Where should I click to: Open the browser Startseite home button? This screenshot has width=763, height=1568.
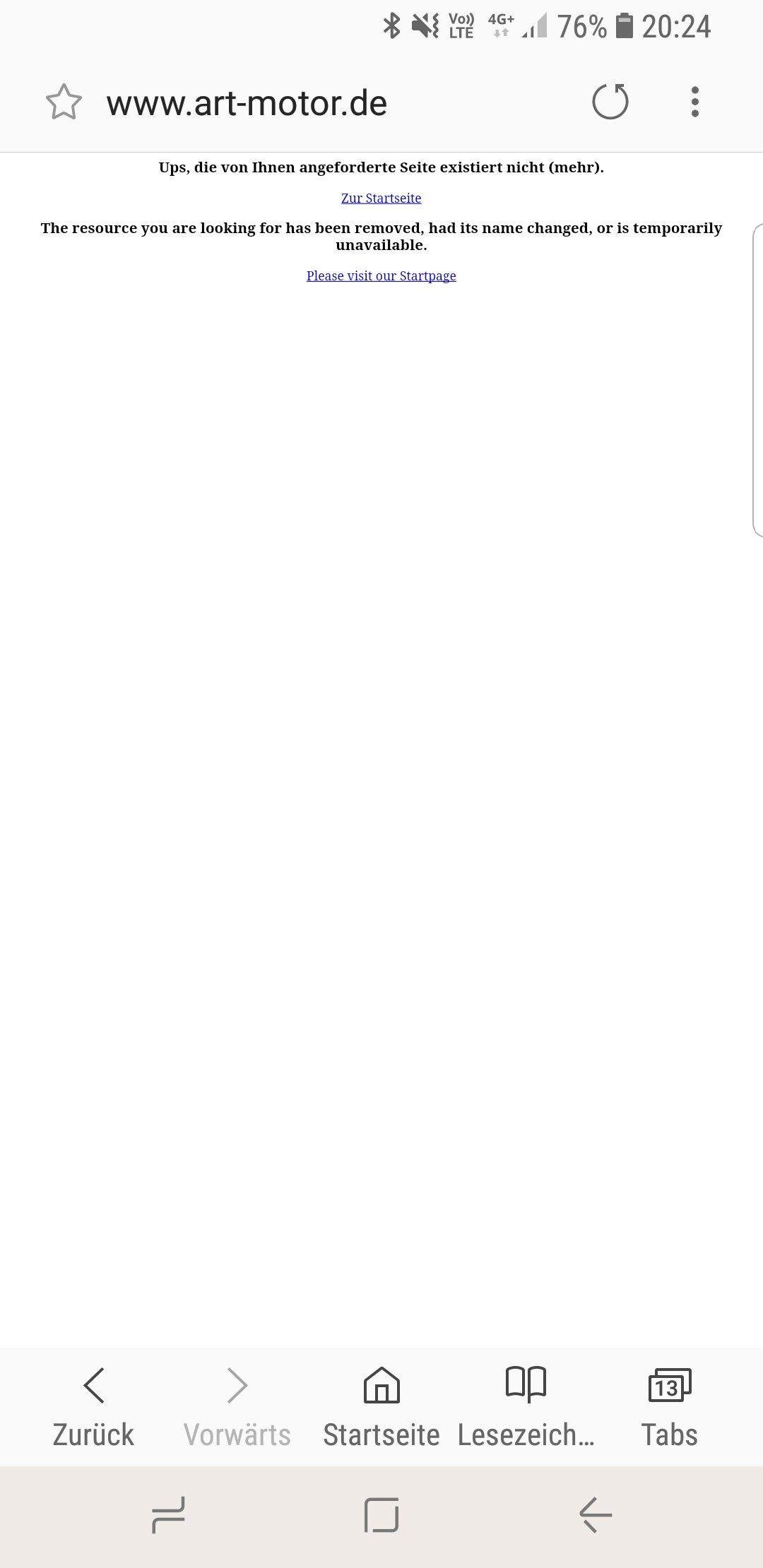click(x=381, y=1407)
